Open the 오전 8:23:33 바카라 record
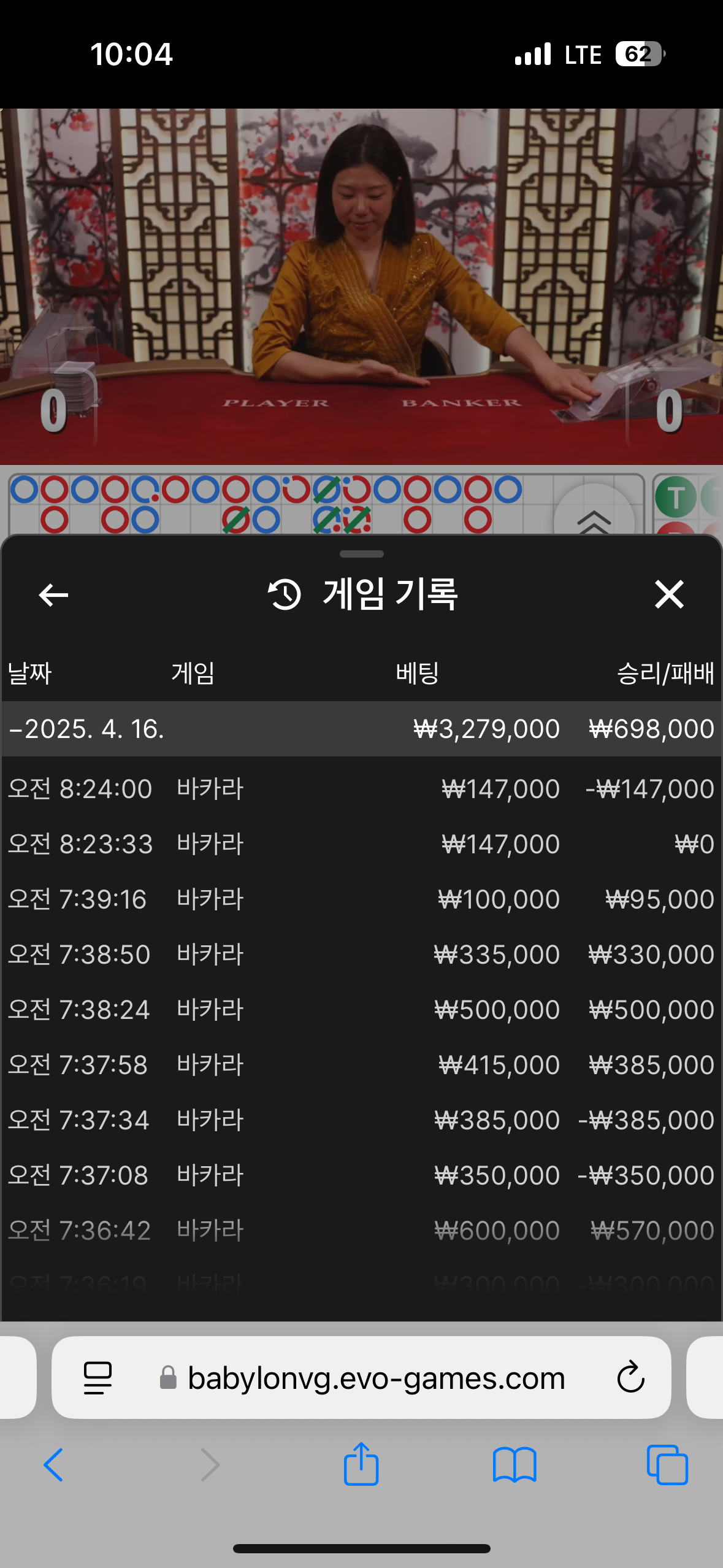Screen dimensions: 723x1568 pyautogui.click(x=361, y=844)
